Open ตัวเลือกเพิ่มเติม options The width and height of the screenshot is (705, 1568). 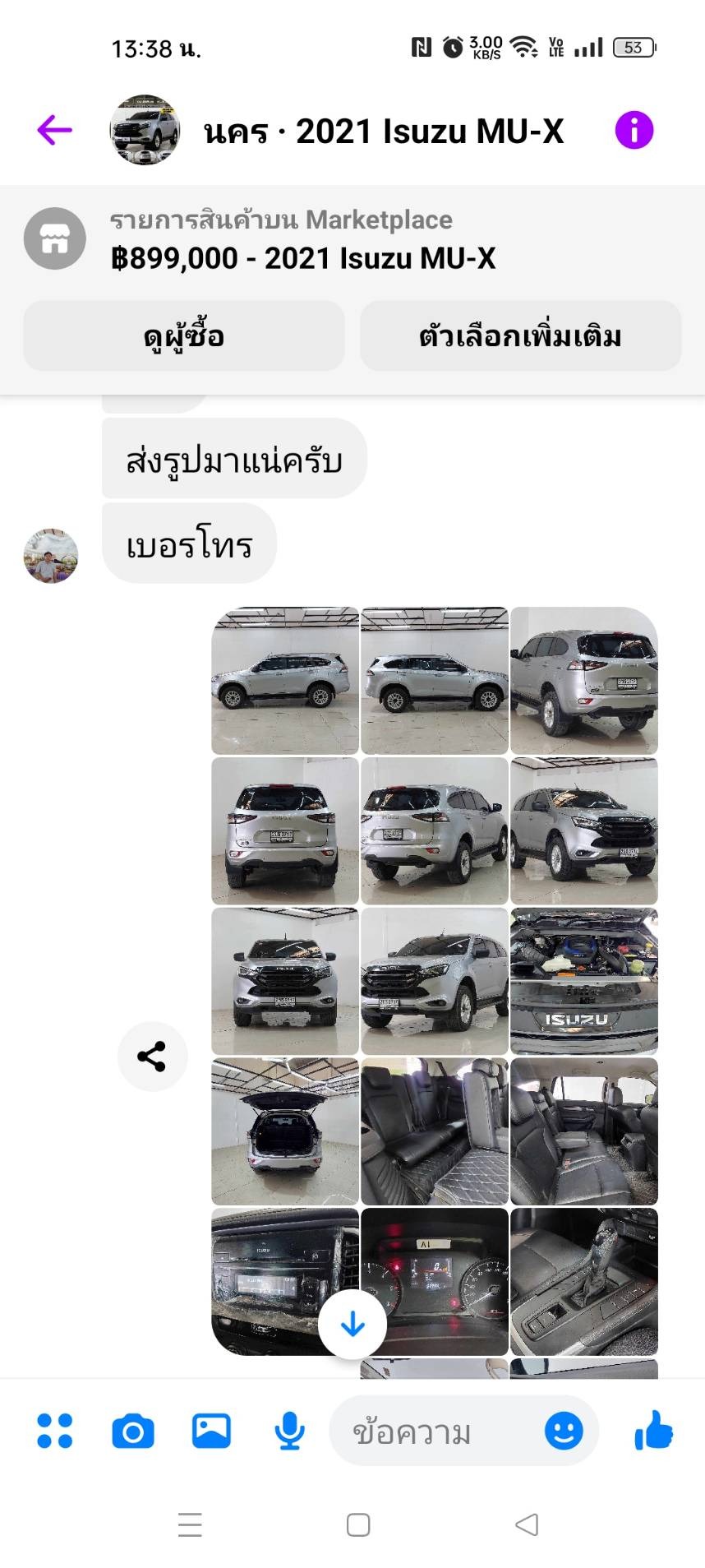[x=520, y=335]
